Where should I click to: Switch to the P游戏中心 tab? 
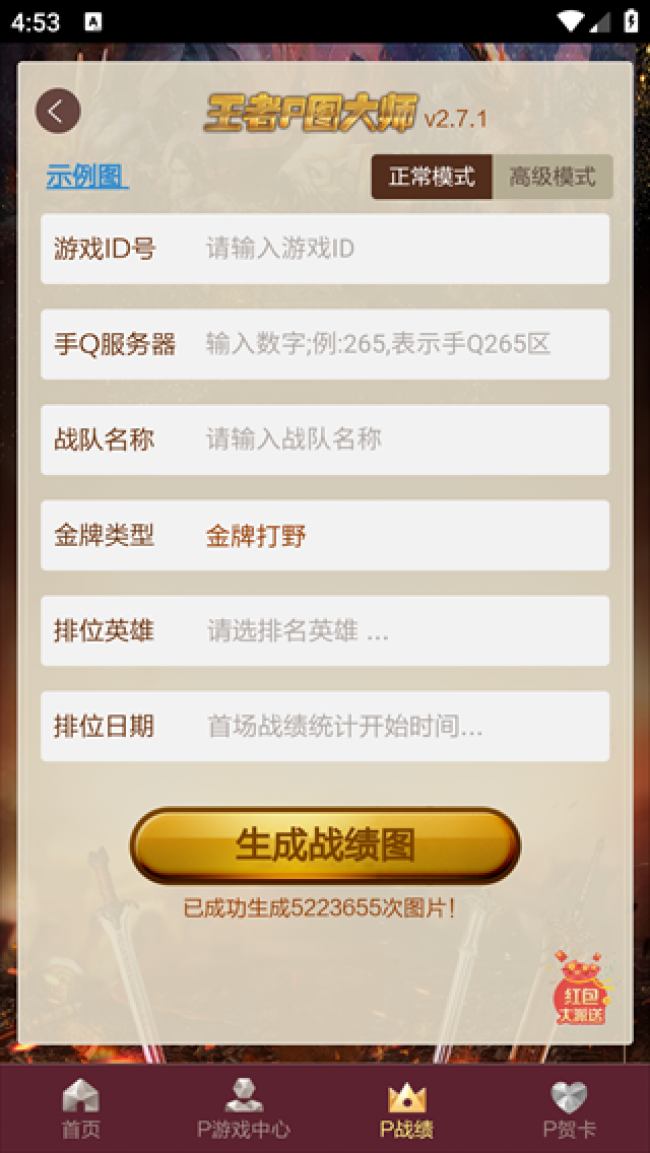[x=243, y=1110]
